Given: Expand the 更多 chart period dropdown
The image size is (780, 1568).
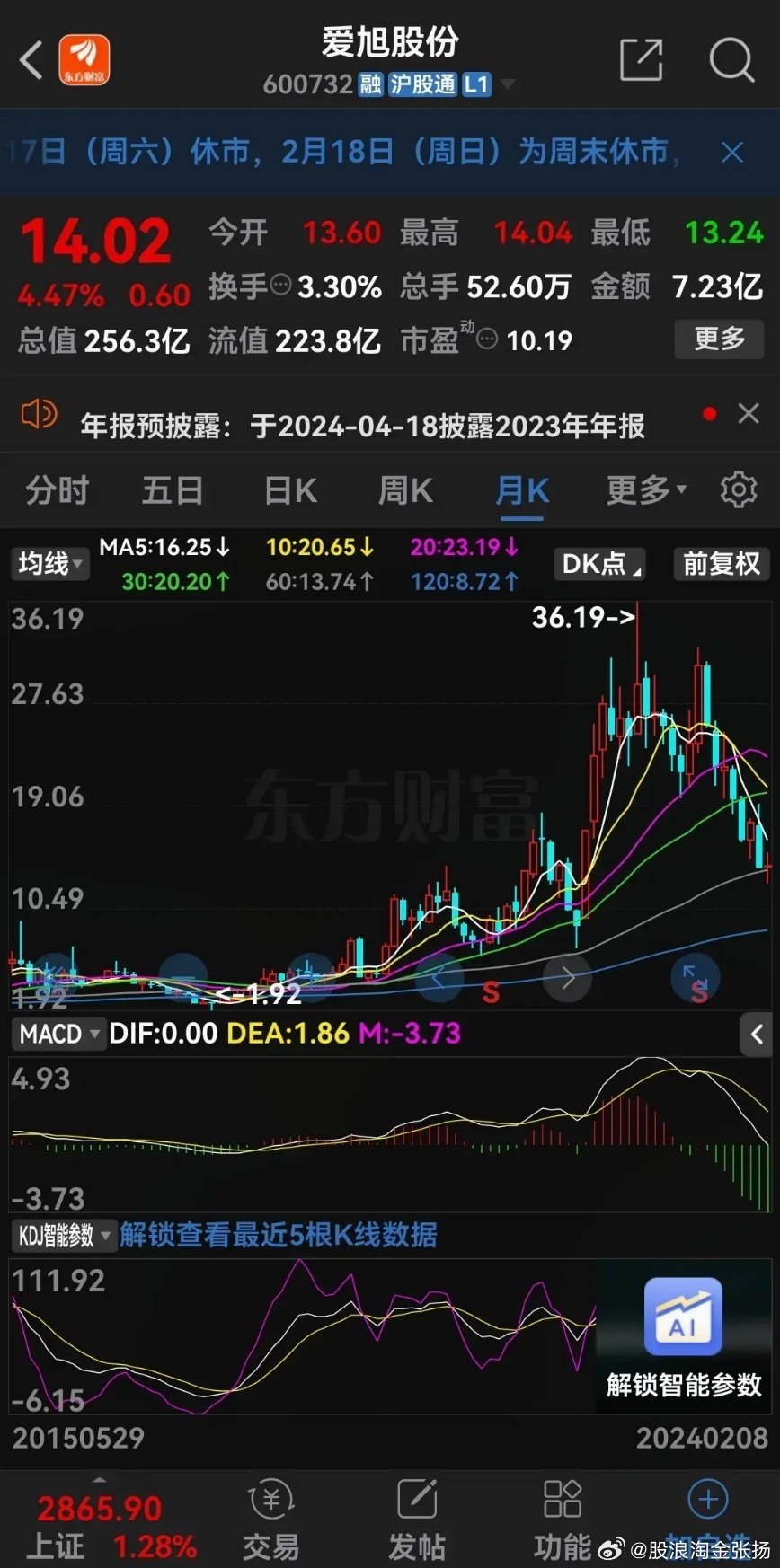Looking at the screenshot, I should pos(646,490).
